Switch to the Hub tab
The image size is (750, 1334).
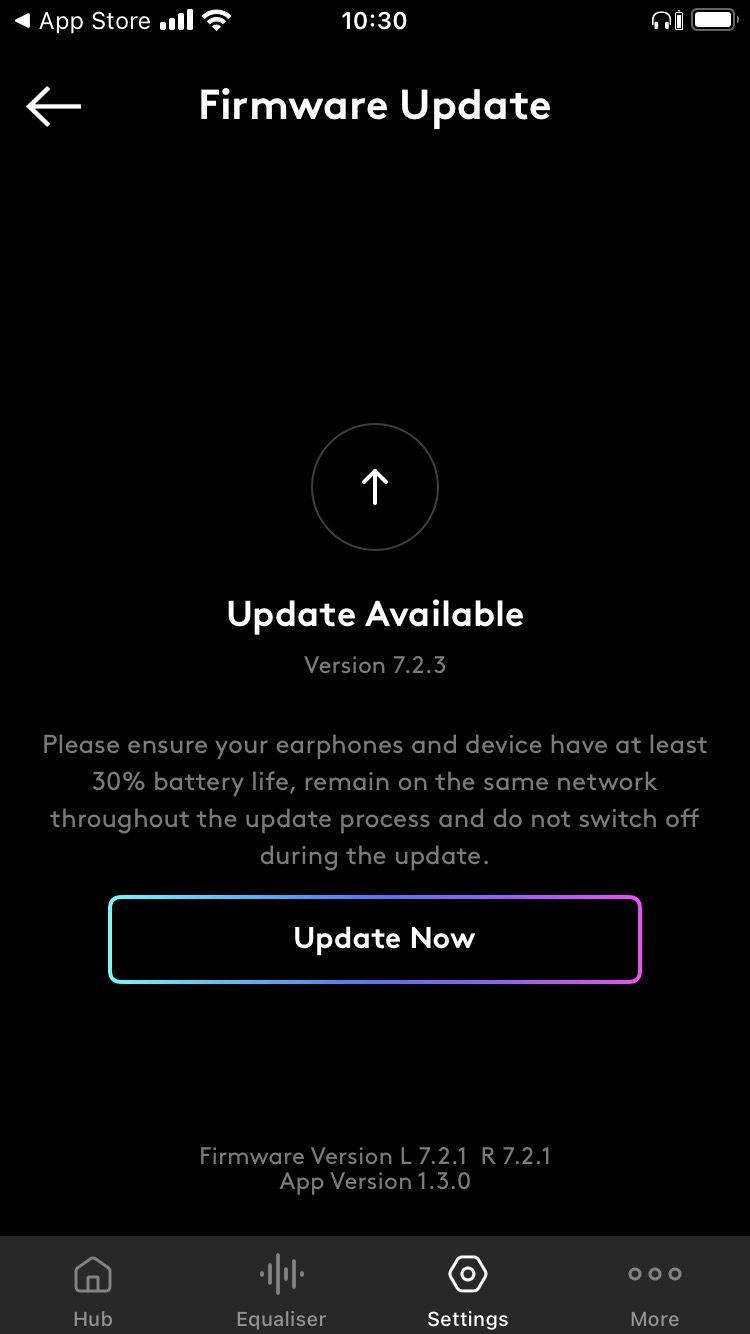[93, 1289]
